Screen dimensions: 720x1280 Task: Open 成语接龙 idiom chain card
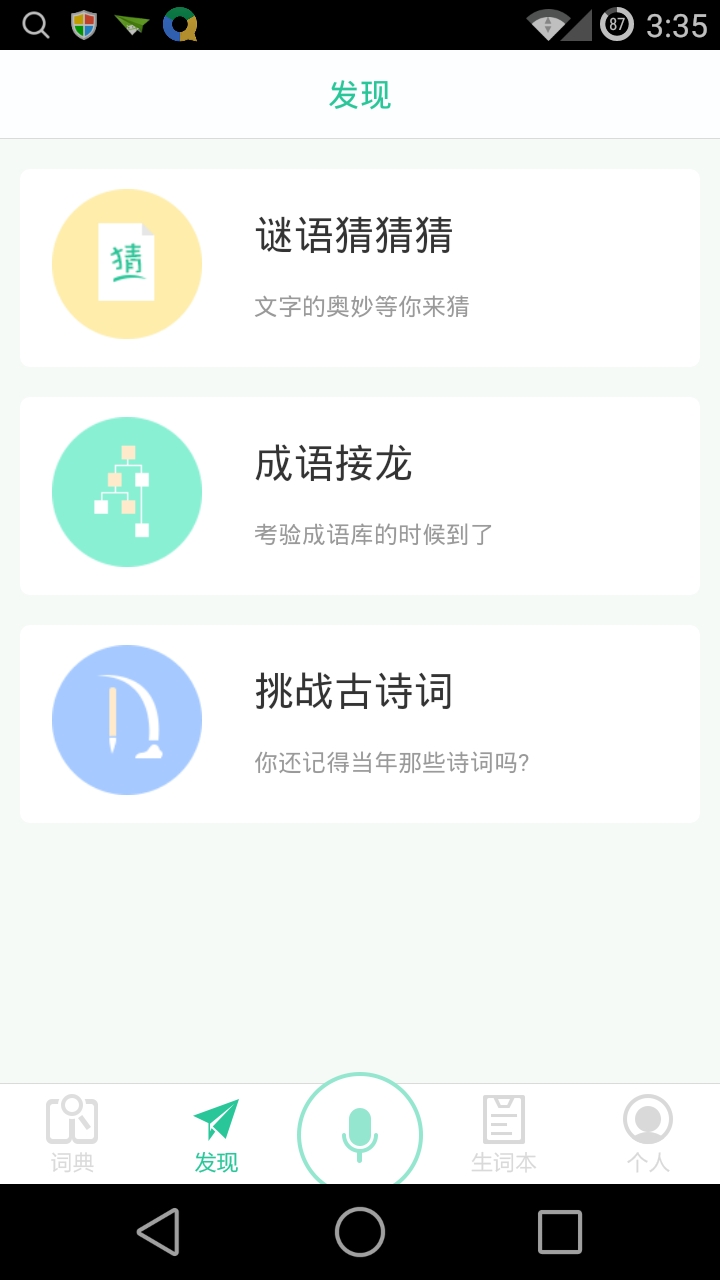point(360,494)
